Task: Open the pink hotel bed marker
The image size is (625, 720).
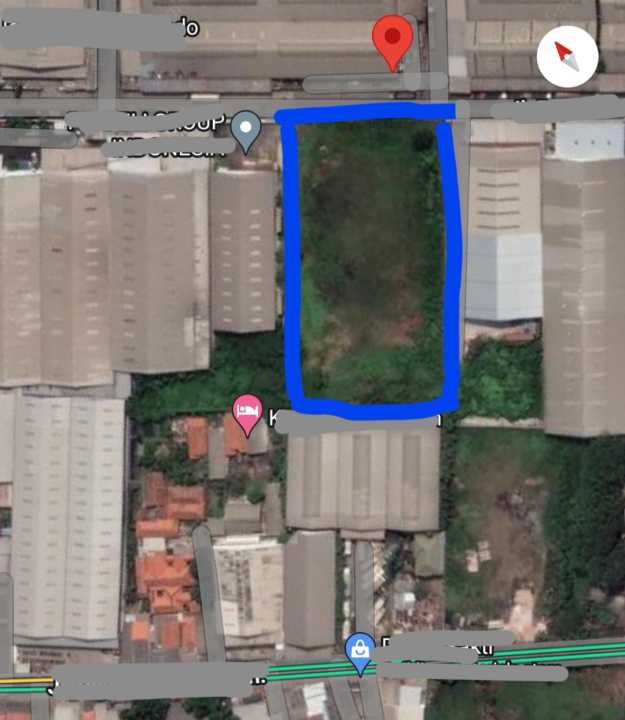Action: [x=247, y=413]
